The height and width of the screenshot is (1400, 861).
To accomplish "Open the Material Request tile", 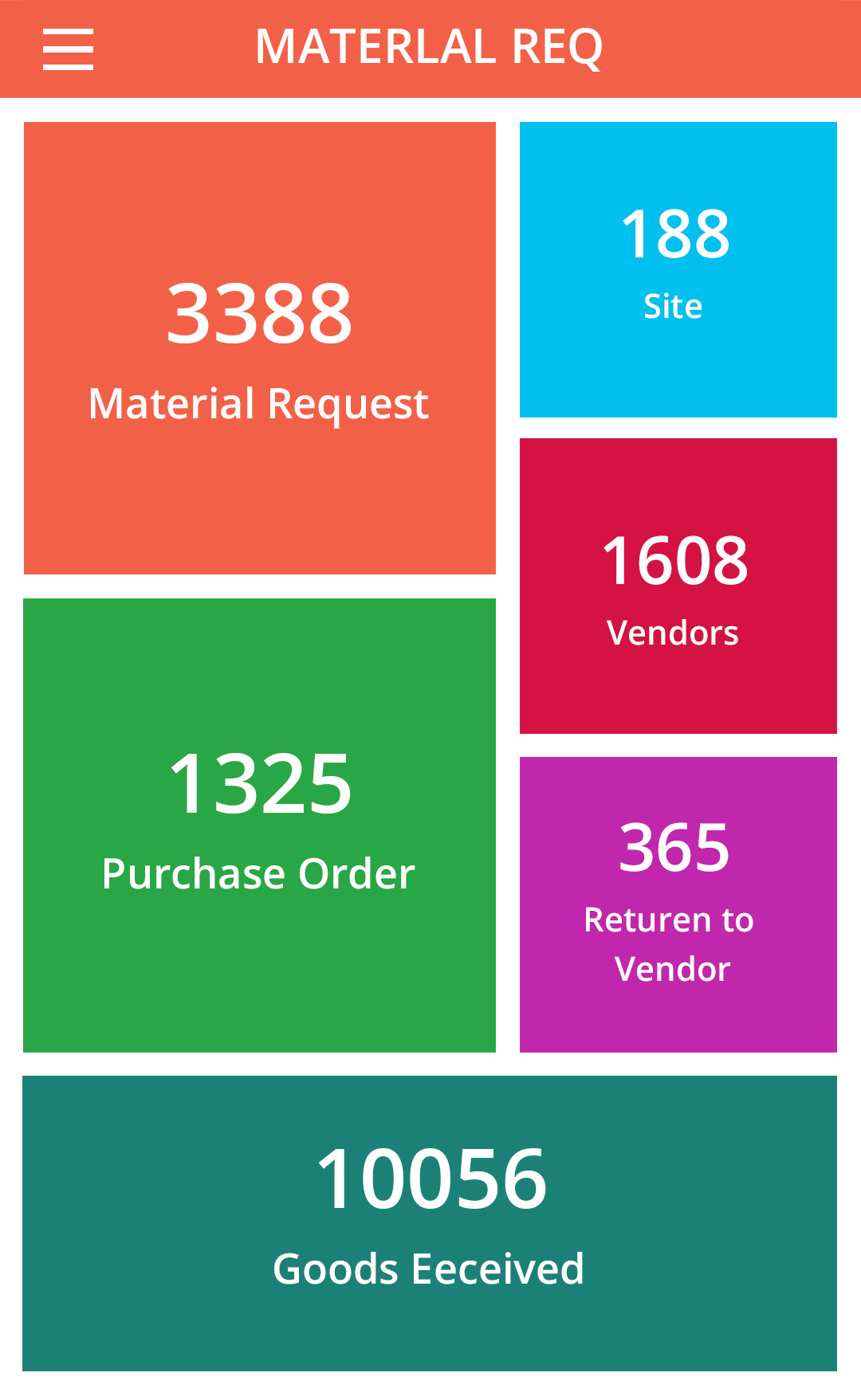I will [x=260, y=348].
